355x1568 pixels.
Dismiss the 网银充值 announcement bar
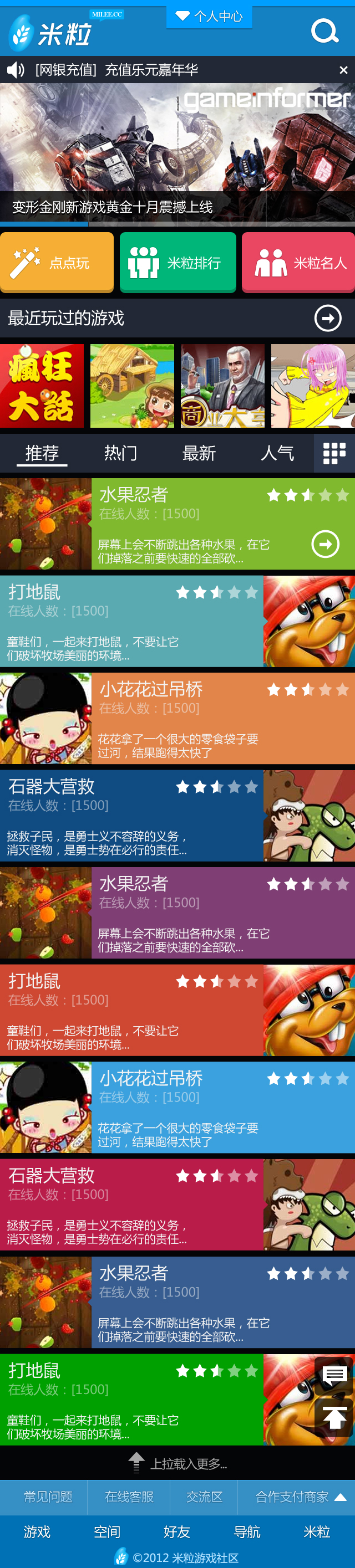[x=343, y=70]
